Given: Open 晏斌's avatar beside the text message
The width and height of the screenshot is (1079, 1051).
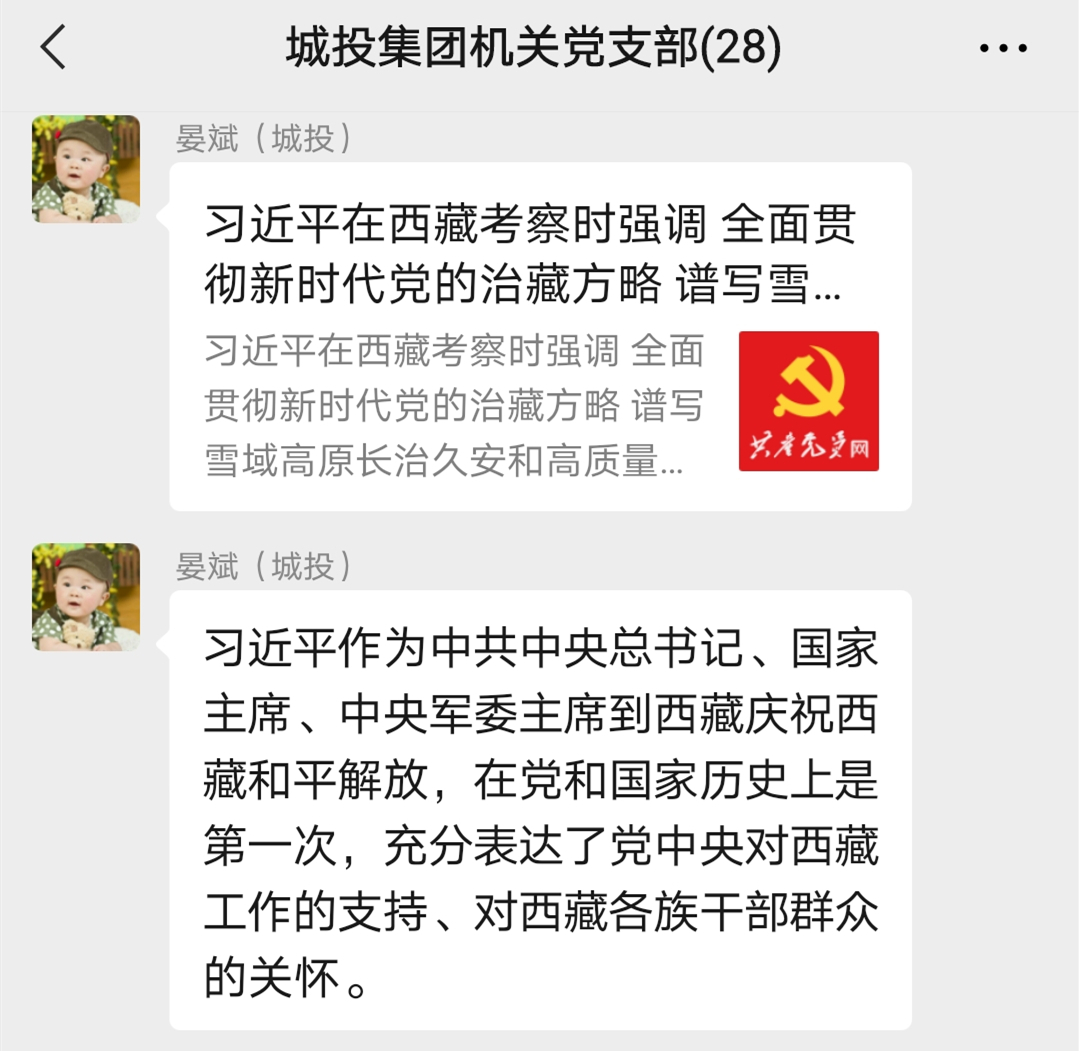Looking at the screenshot, I should 86,597.
